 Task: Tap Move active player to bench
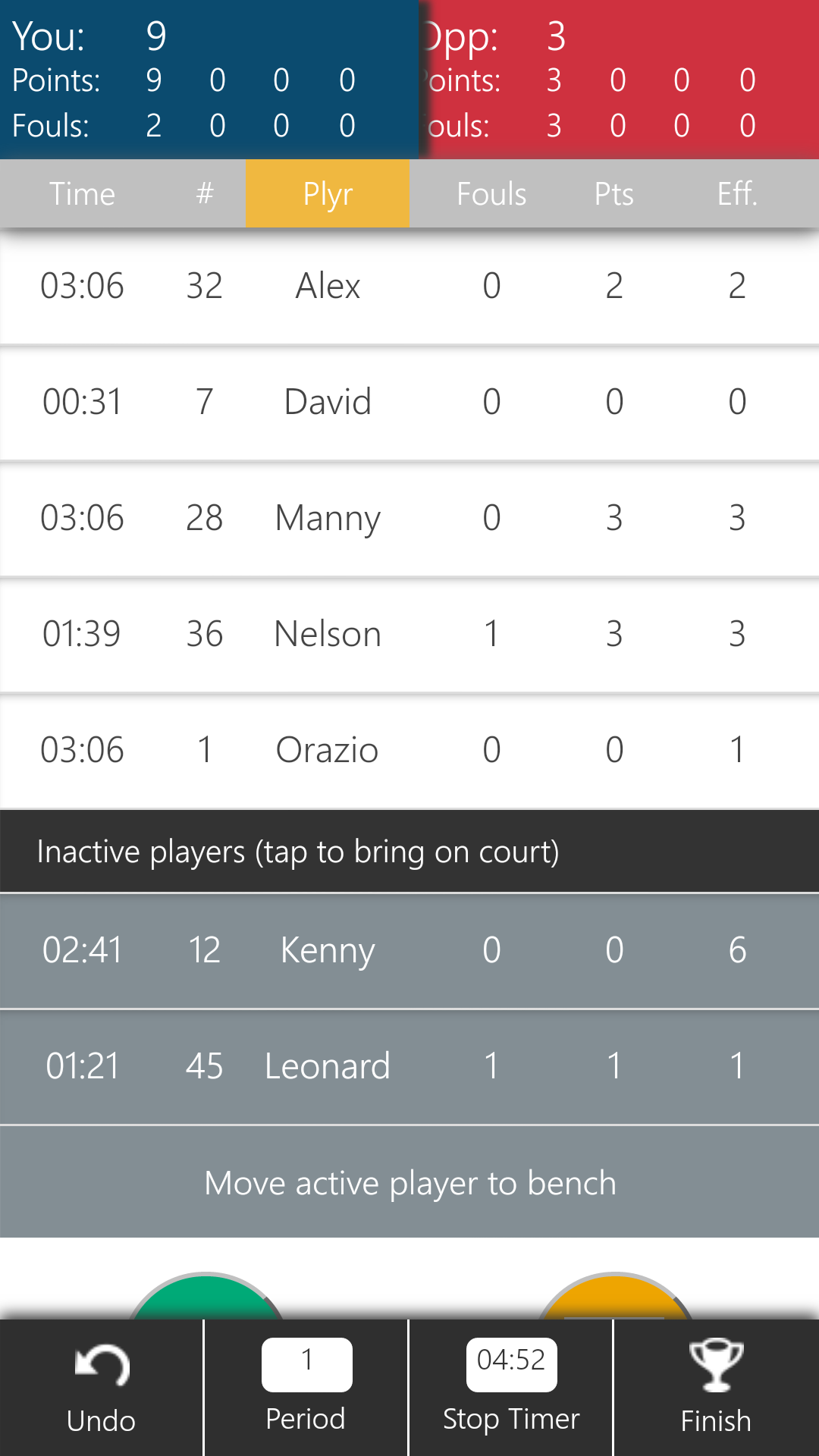click(x=409, y=1182)
